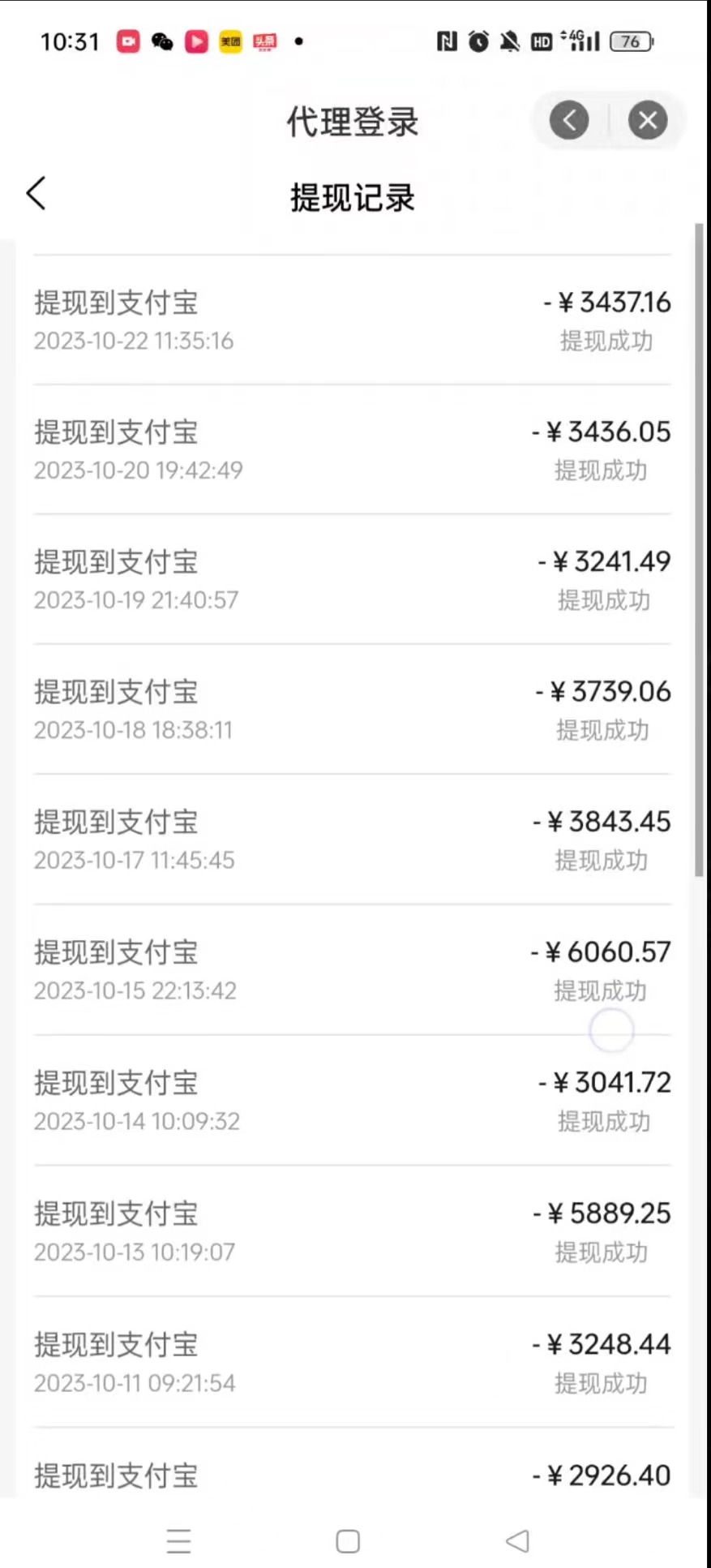Go back from the 提现记录 page
Screen dimensions: 711x1568
[36, 194]
